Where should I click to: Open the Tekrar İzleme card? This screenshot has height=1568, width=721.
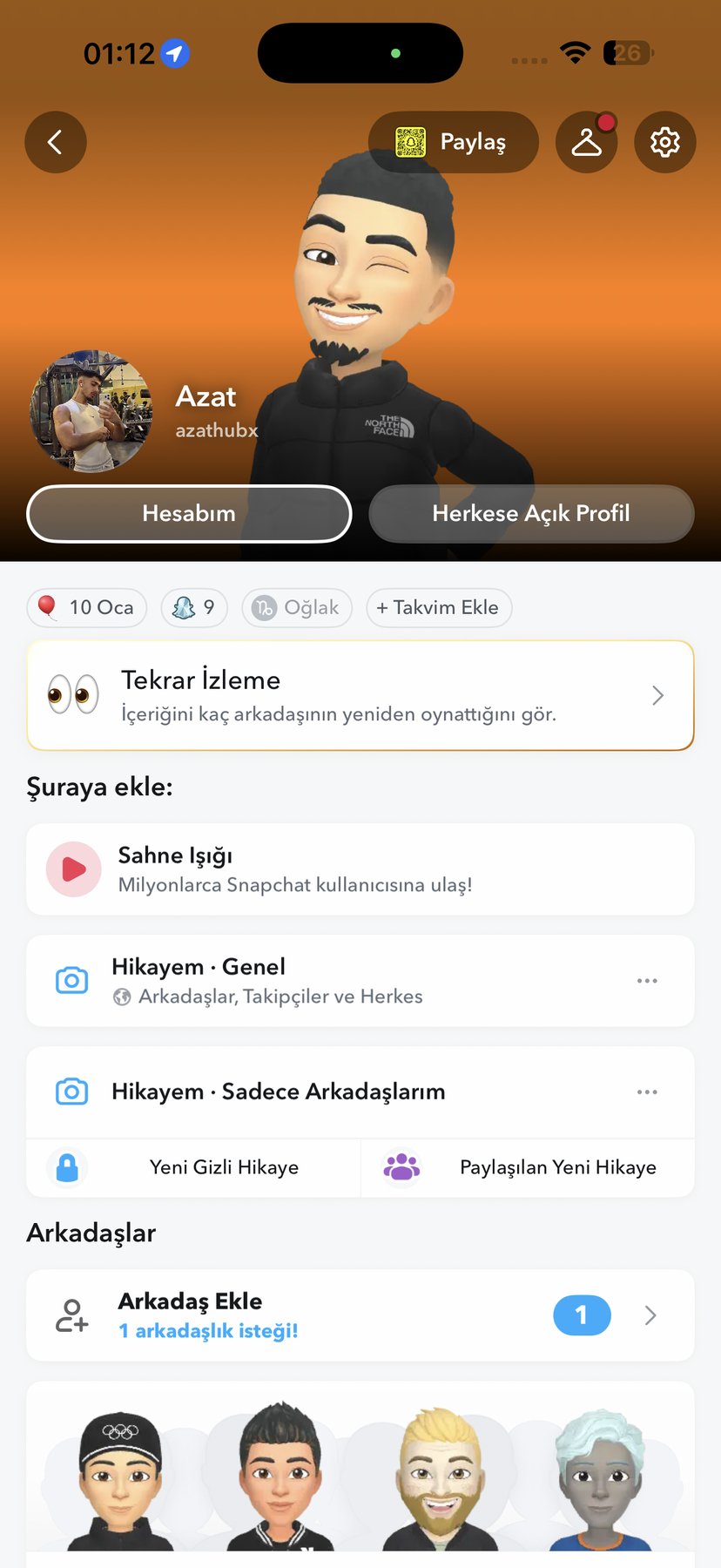click(x=360, y=695)
